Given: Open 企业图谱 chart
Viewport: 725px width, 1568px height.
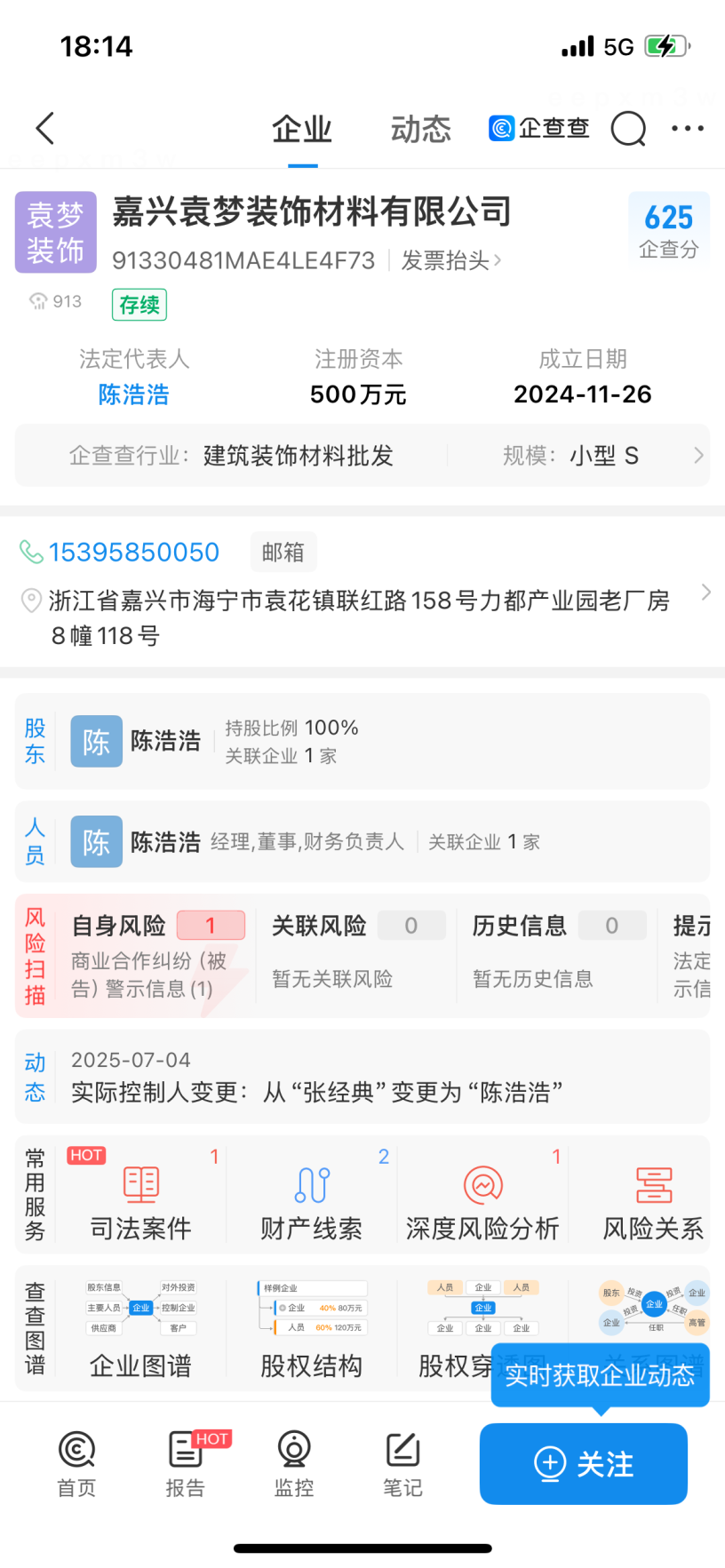Looking at the screenshot, I should (x=140, y=1328).
